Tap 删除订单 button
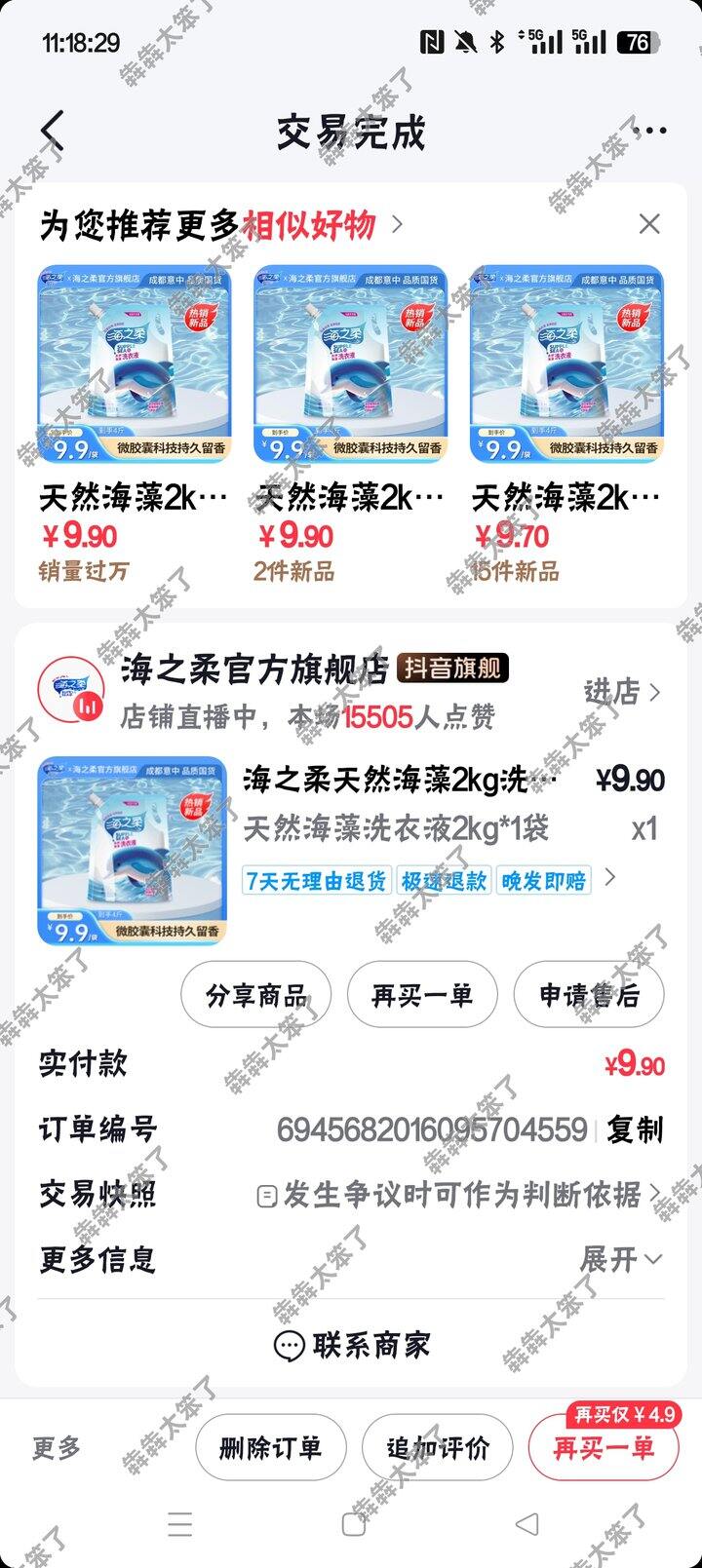This screenshot has width=702, height=1568. click(x=270, y=1448)
